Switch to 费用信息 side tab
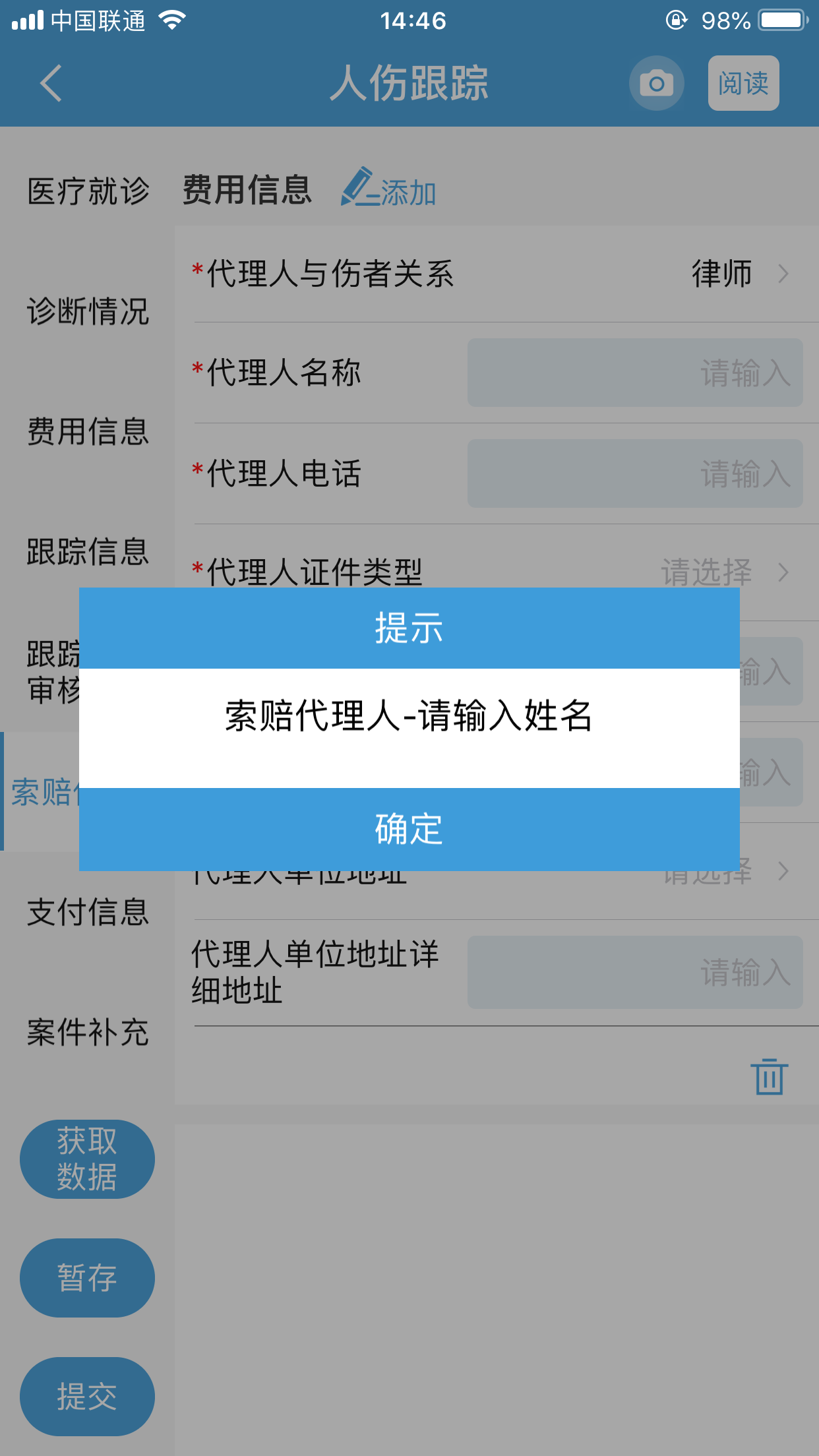The image size is (819, 1456). [88, 431]
